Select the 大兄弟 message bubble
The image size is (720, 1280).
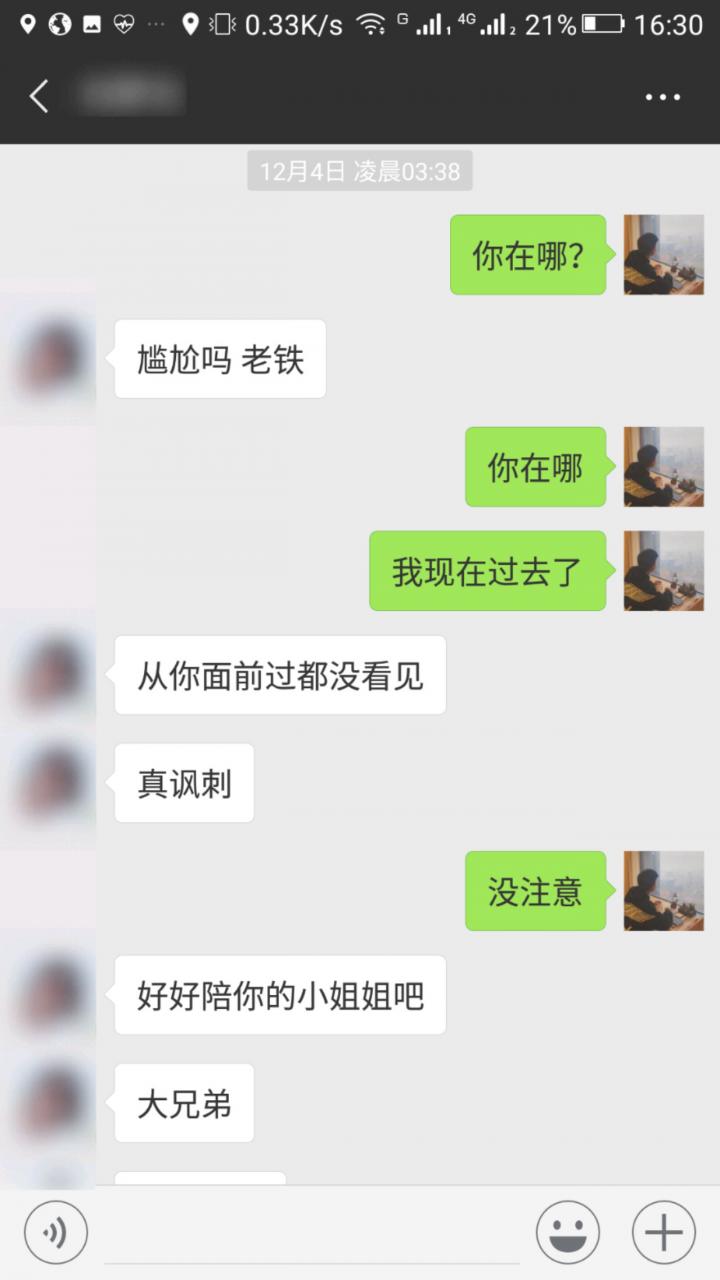click(x=183, y=1104)
